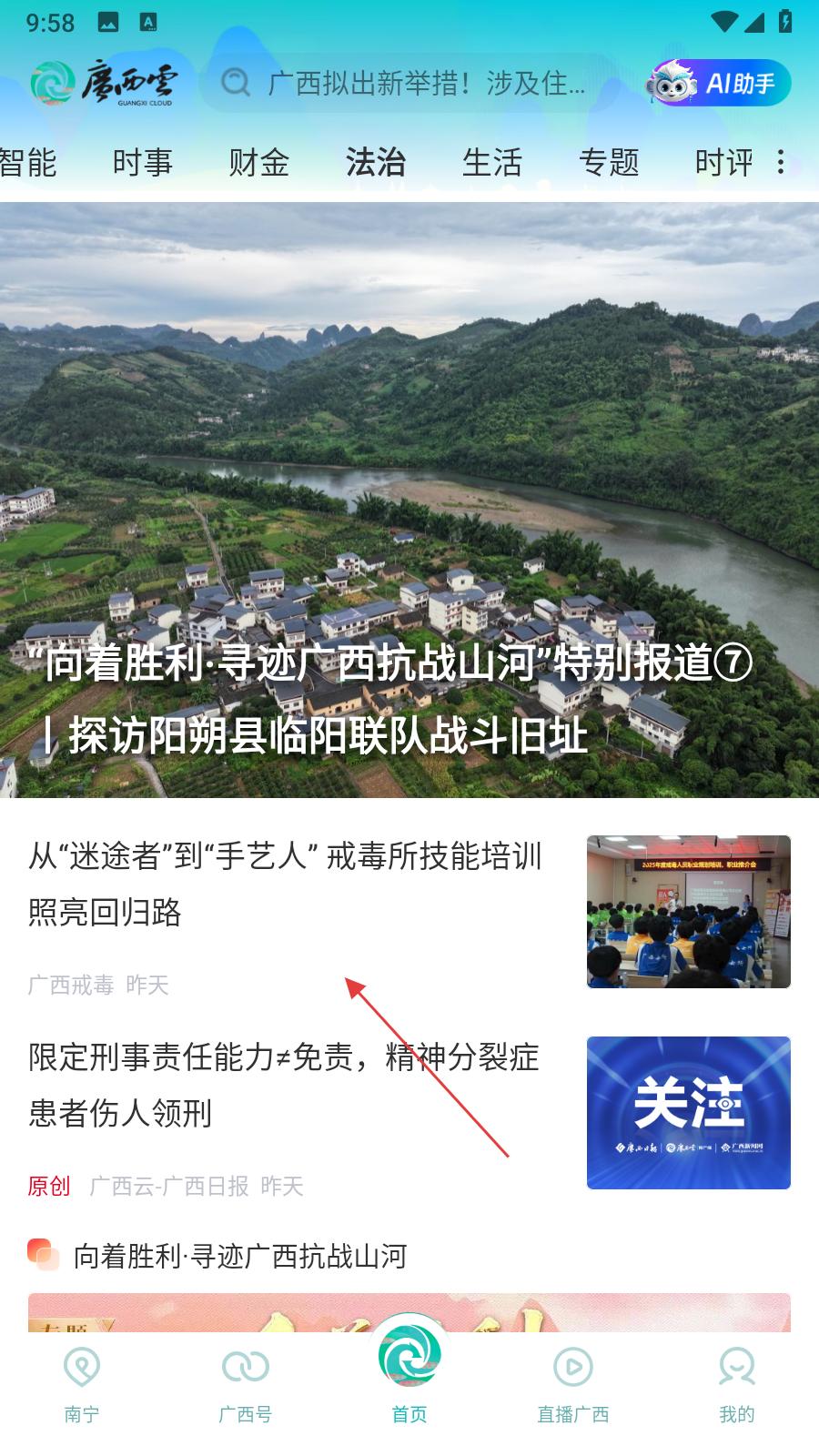Switch to 直播广西 live tab
This screenshot has height=1456, width=819.
coord(573,1383)
